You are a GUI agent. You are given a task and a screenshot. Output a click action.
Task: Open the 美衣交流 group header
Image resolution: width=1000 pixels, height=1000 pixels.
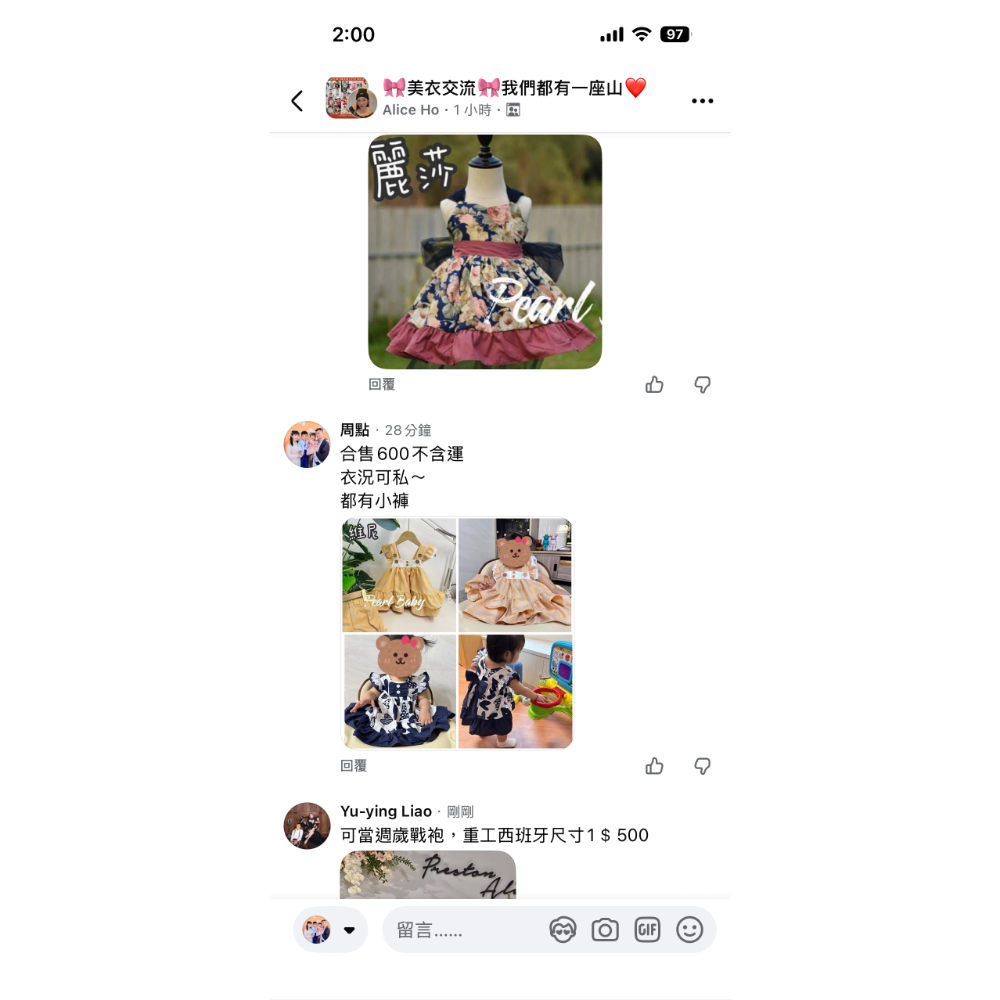tap(514, 89)
